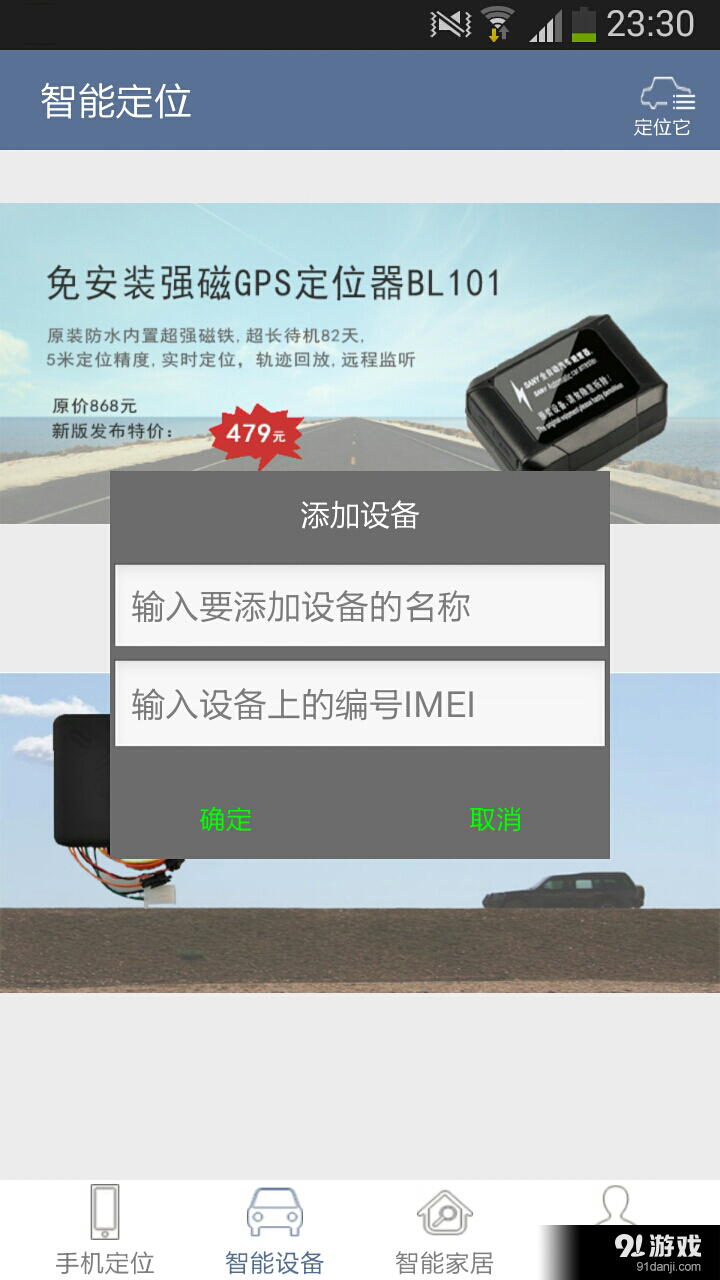Focus the device name input field
This screenshot has width=720, height=1280.
[x=360, y=605]
